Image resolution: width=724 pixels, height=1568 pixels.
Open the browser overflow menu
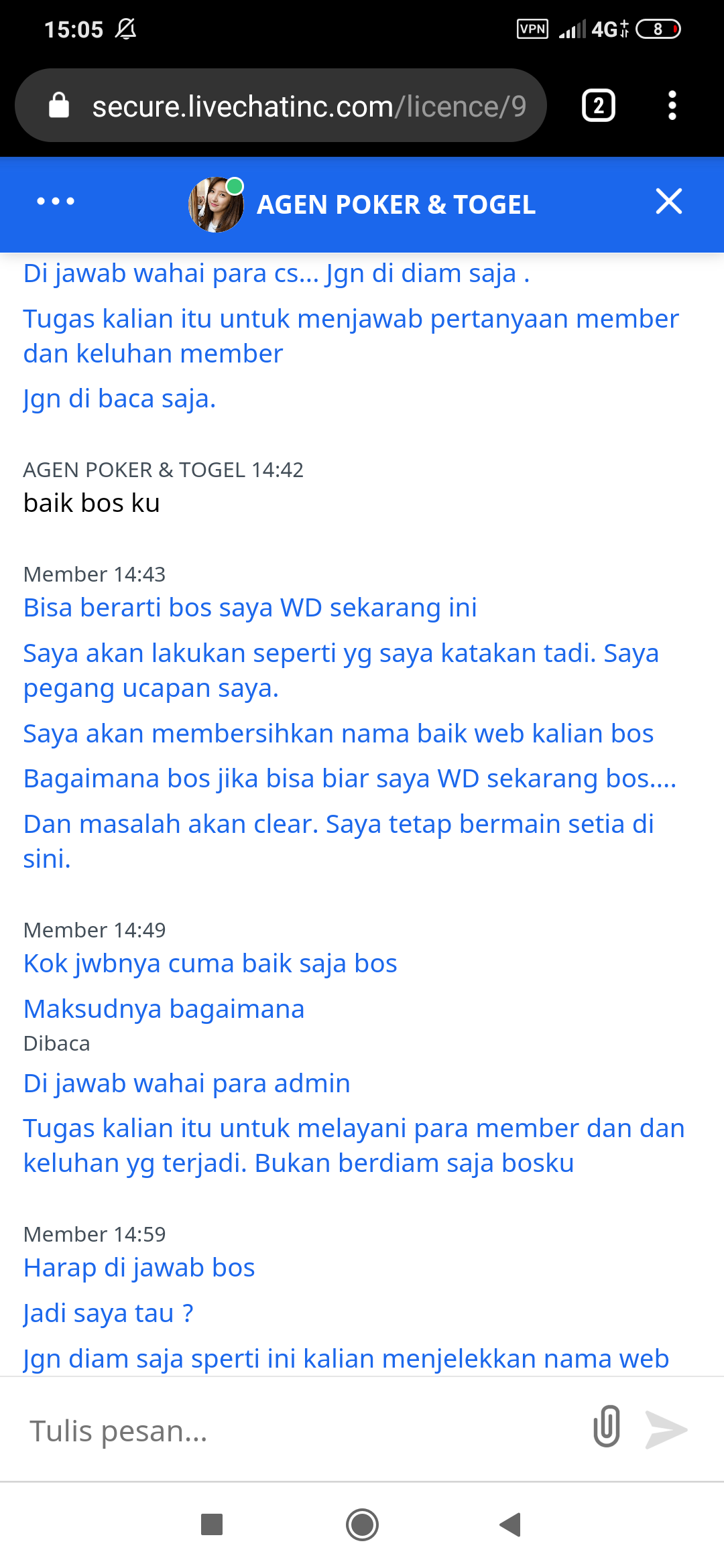672,106
